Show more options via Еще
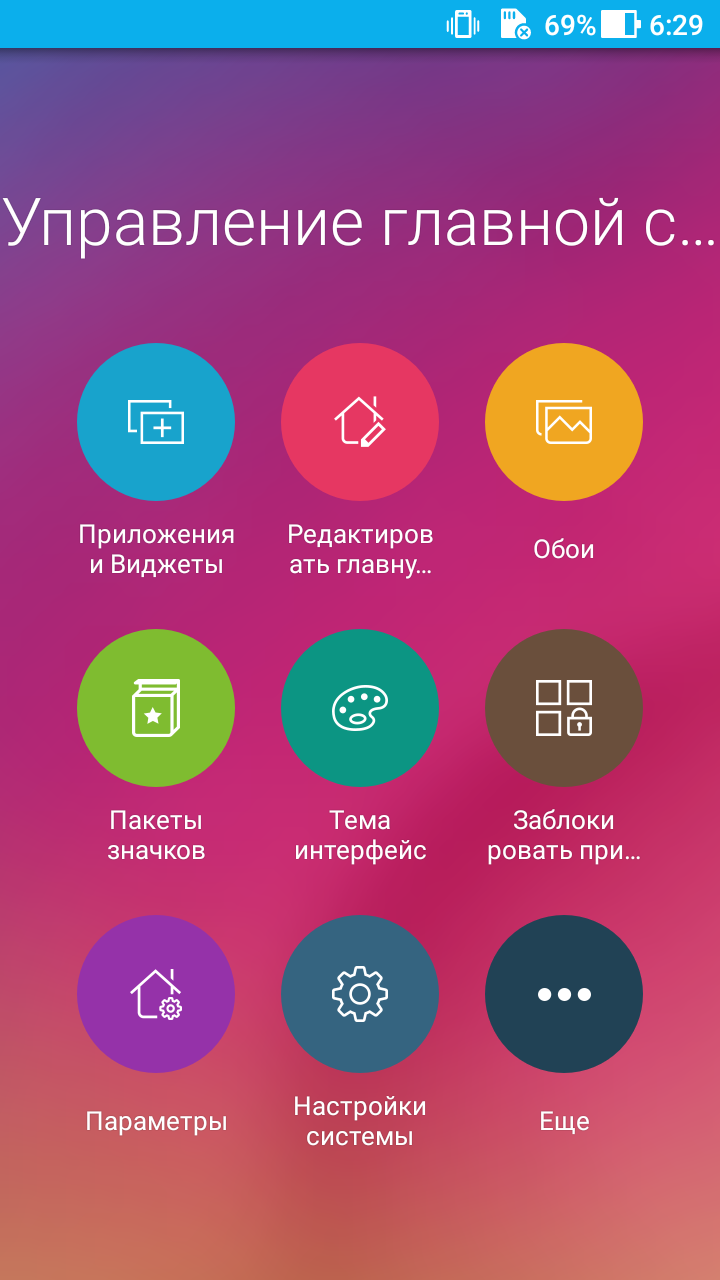The height and width of the screenshot is (1280, 720). tap(564, 994)
